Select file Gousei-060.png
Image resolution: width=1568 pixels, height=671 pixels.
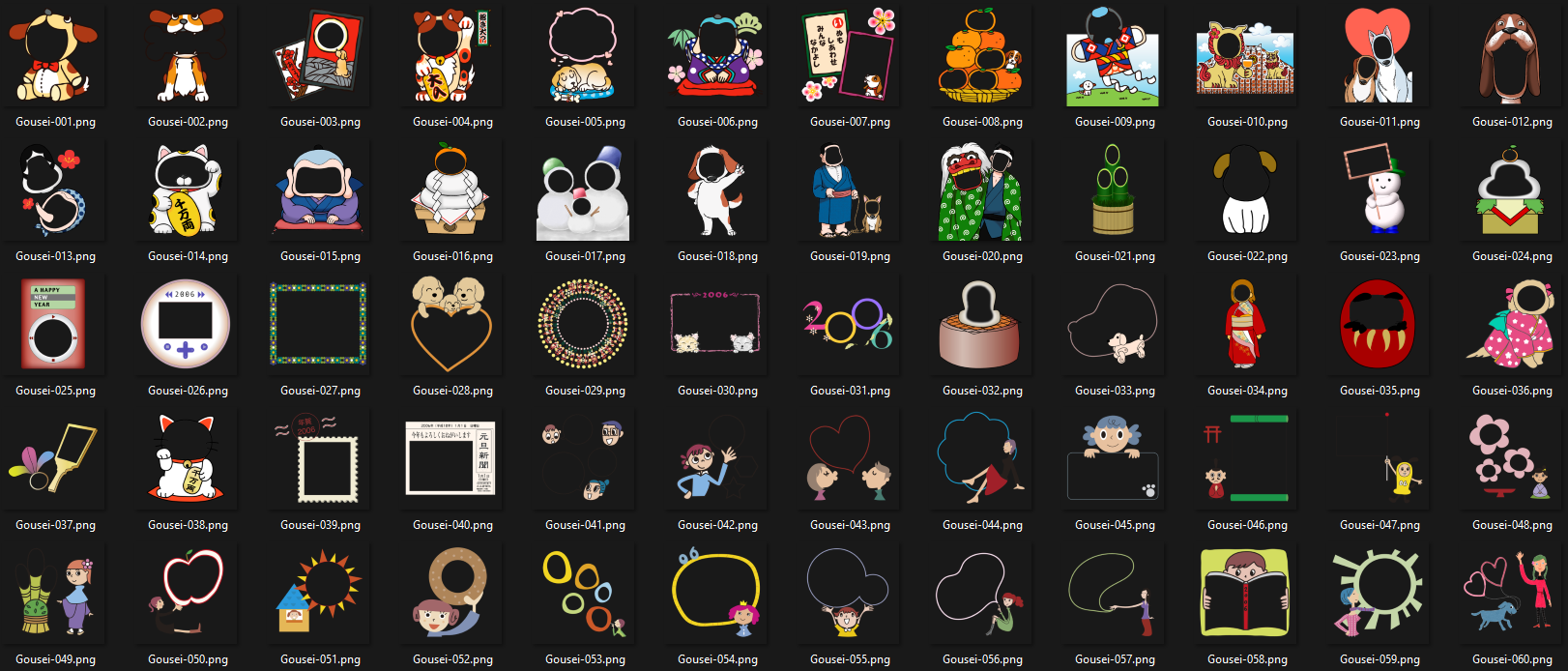[1512, 596]
